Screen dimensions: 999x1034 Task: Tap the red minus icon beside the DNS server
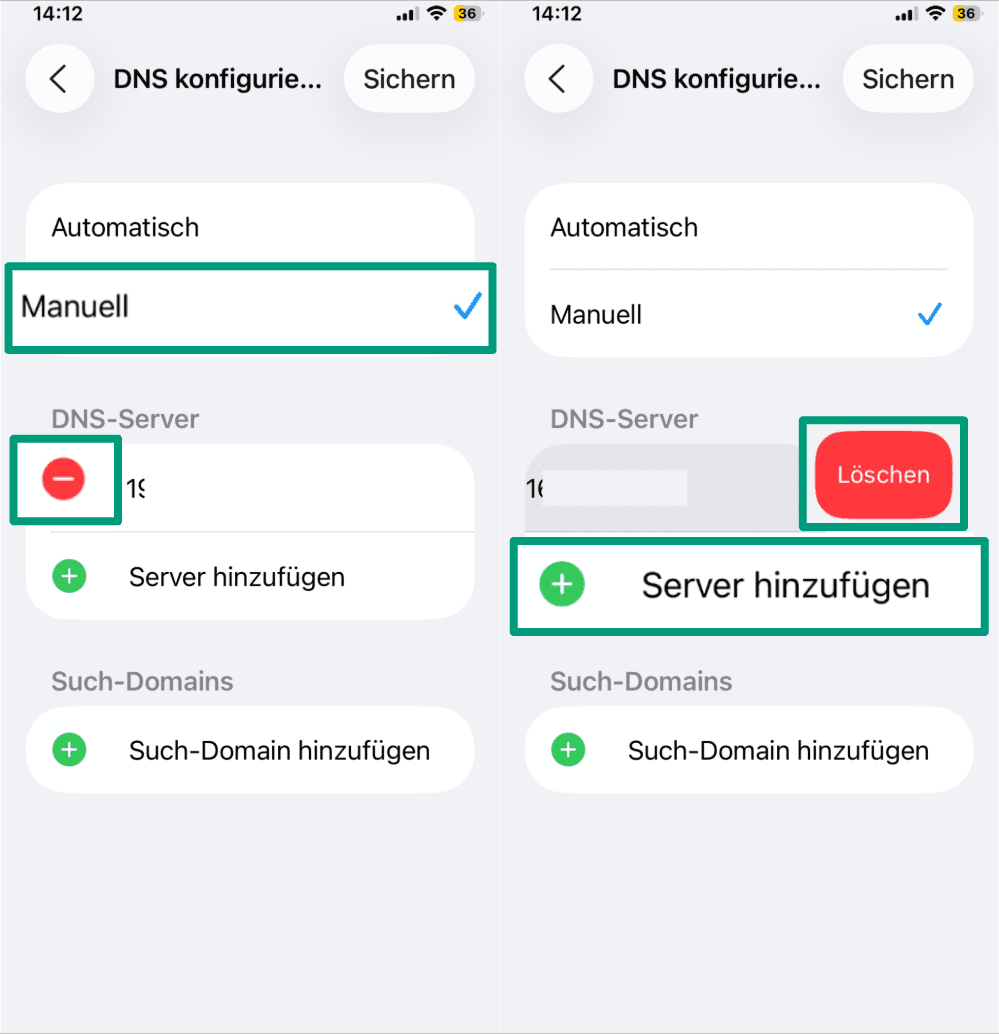click(x=65, y=480)
